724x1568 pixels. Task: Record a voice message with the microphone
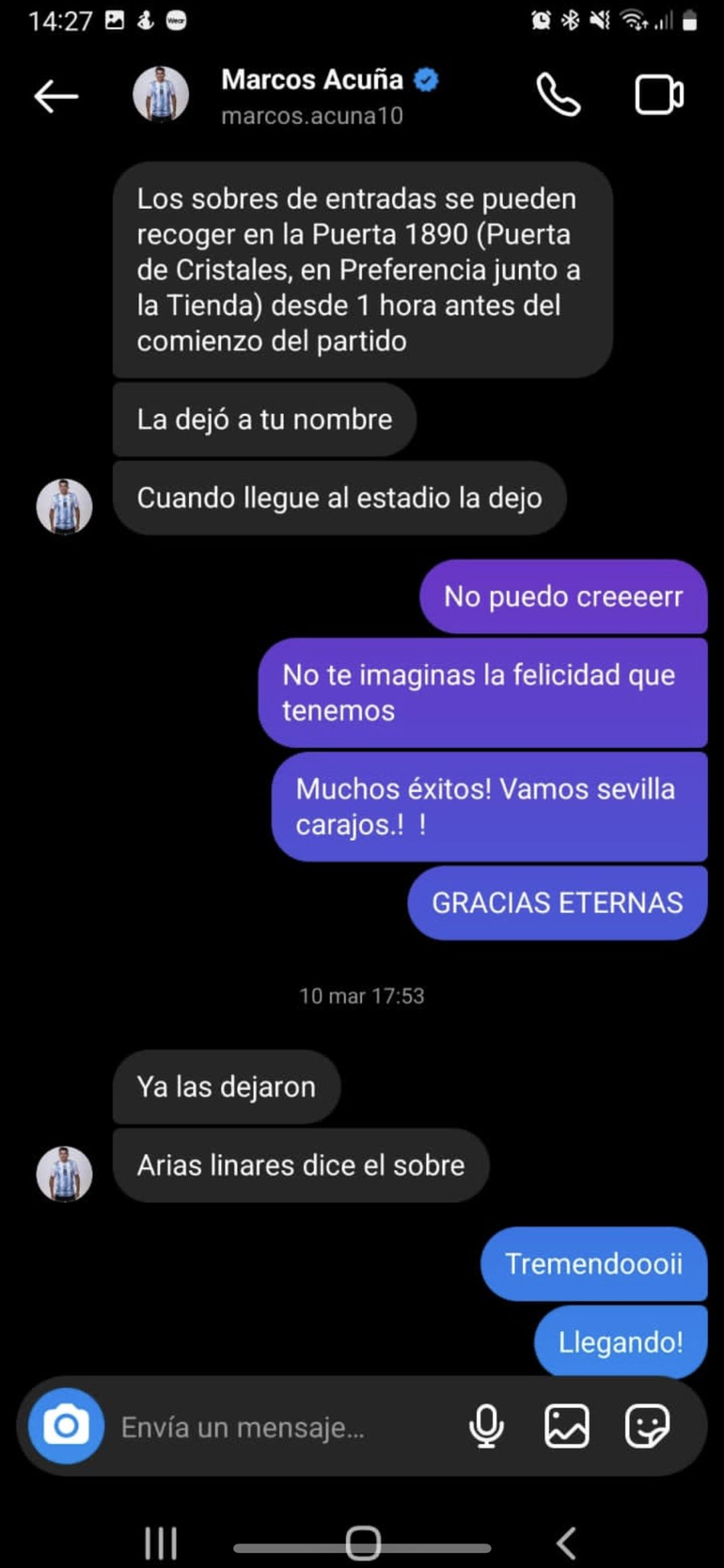(x=486, y=1426)
